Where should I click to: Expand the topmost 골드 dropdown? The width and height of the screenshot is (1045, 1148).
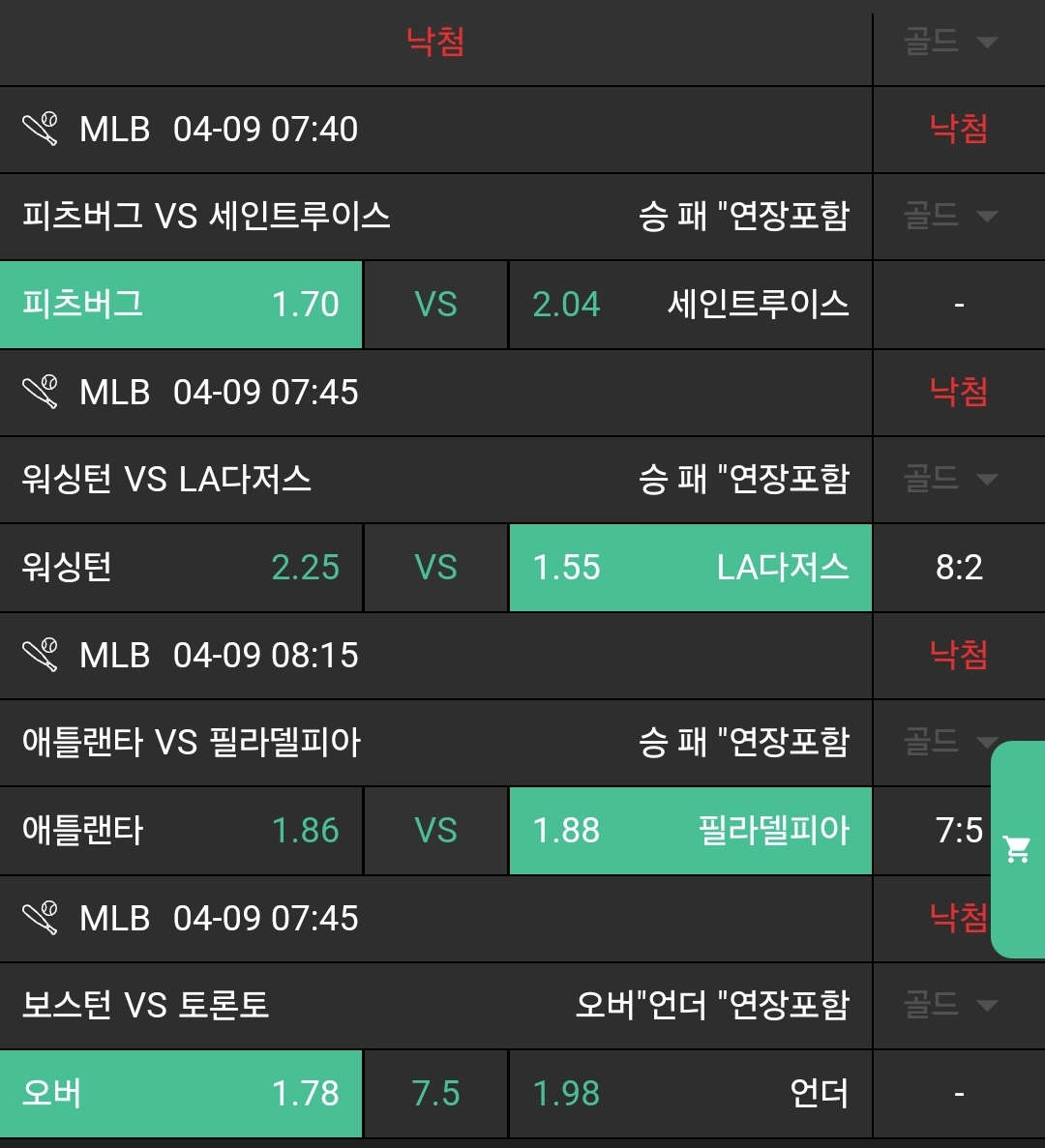click(x=949, y=43)
